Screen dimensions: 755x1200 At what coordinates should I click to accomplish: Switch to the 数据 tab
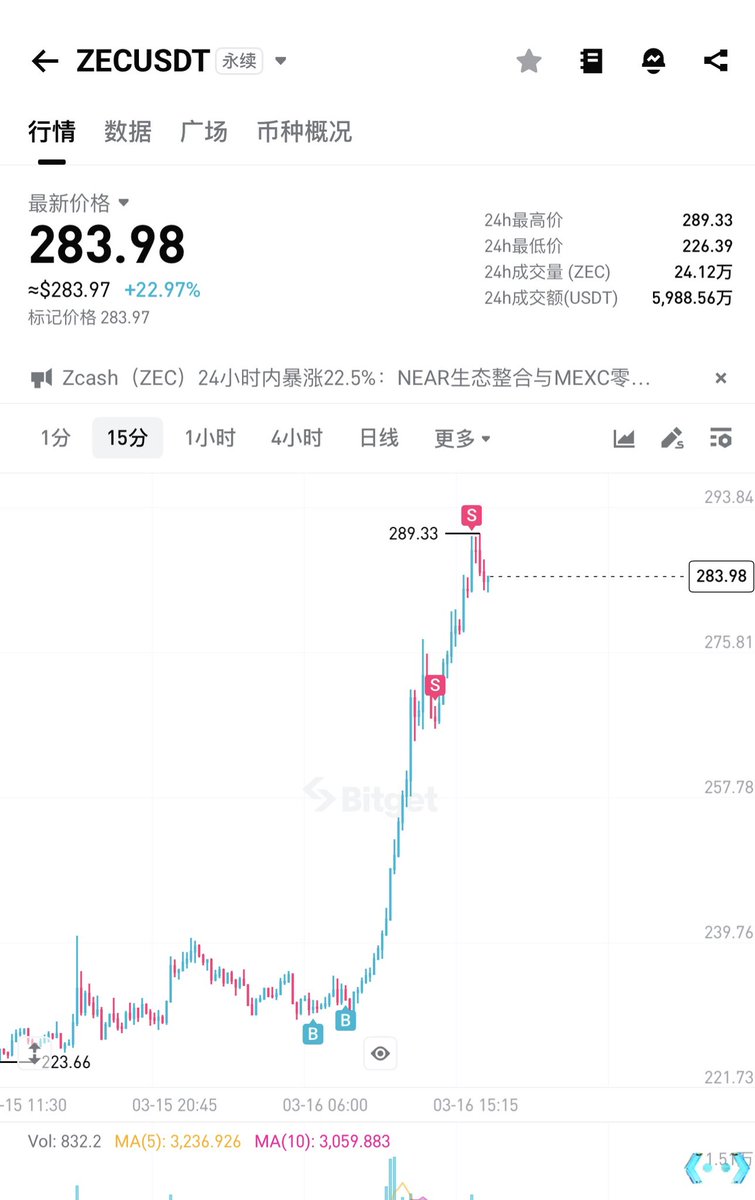pyautogui.click(x=128, y=132)
